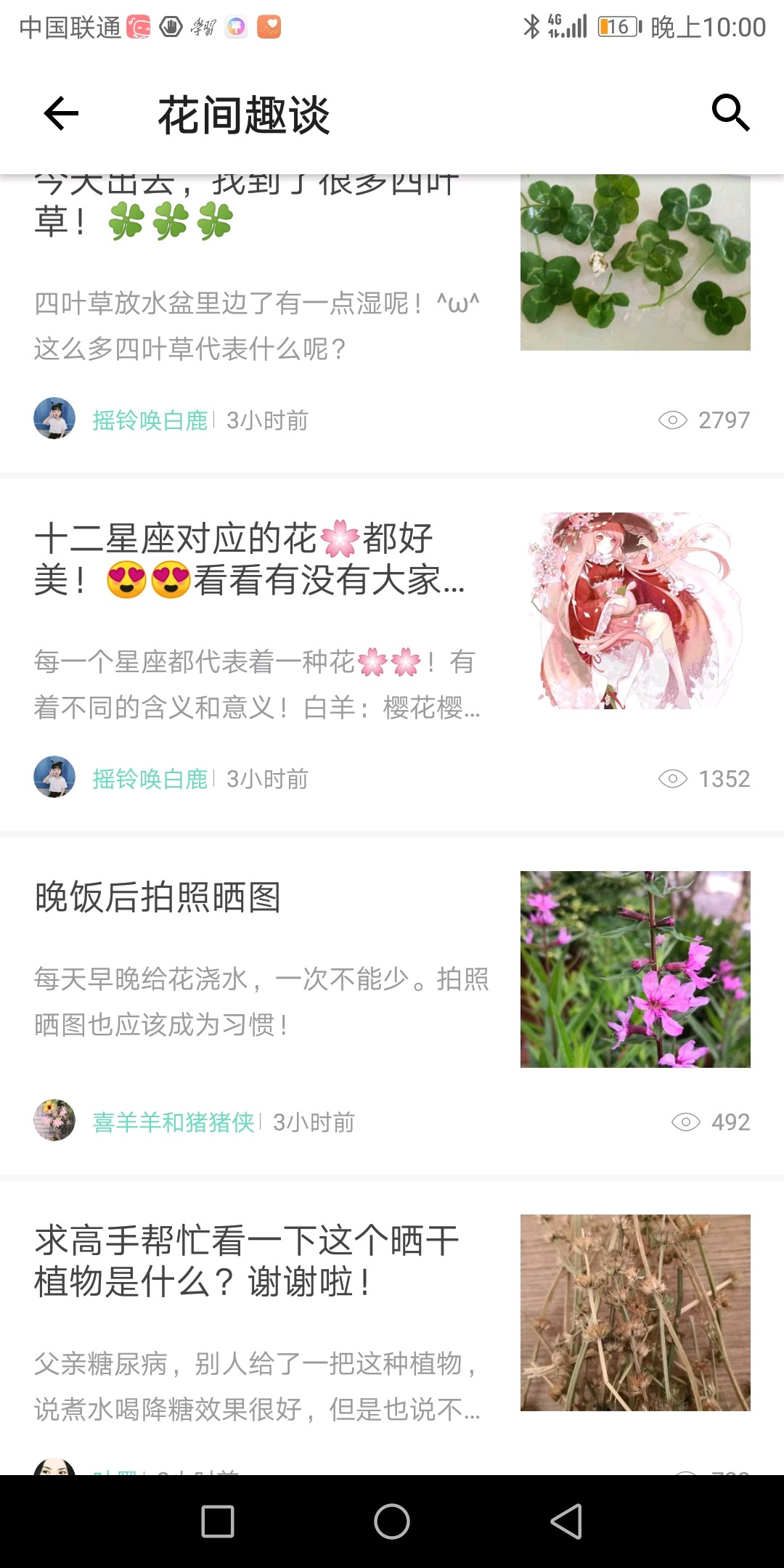Viewport: 784px width, 1568px height.
Task: Open search in 花间趣谈
Action: 730,113
